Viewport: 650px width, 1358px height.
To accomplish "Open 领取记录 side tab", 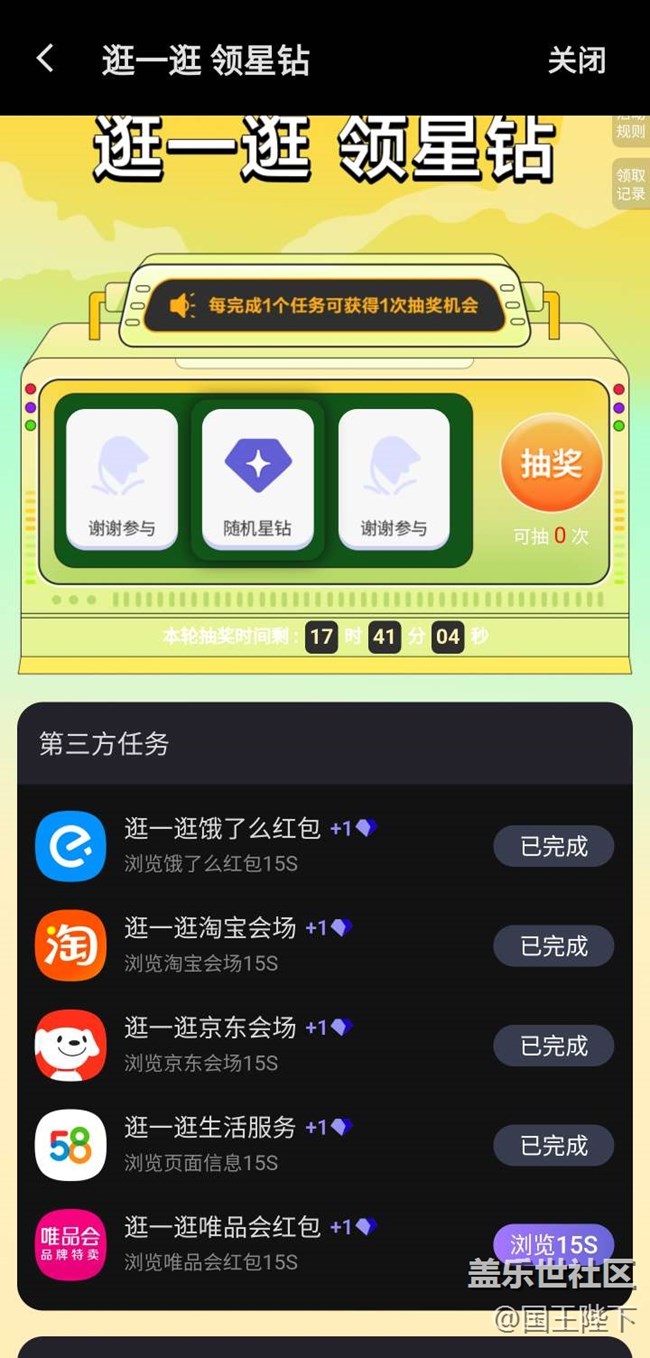I will 630,184.
